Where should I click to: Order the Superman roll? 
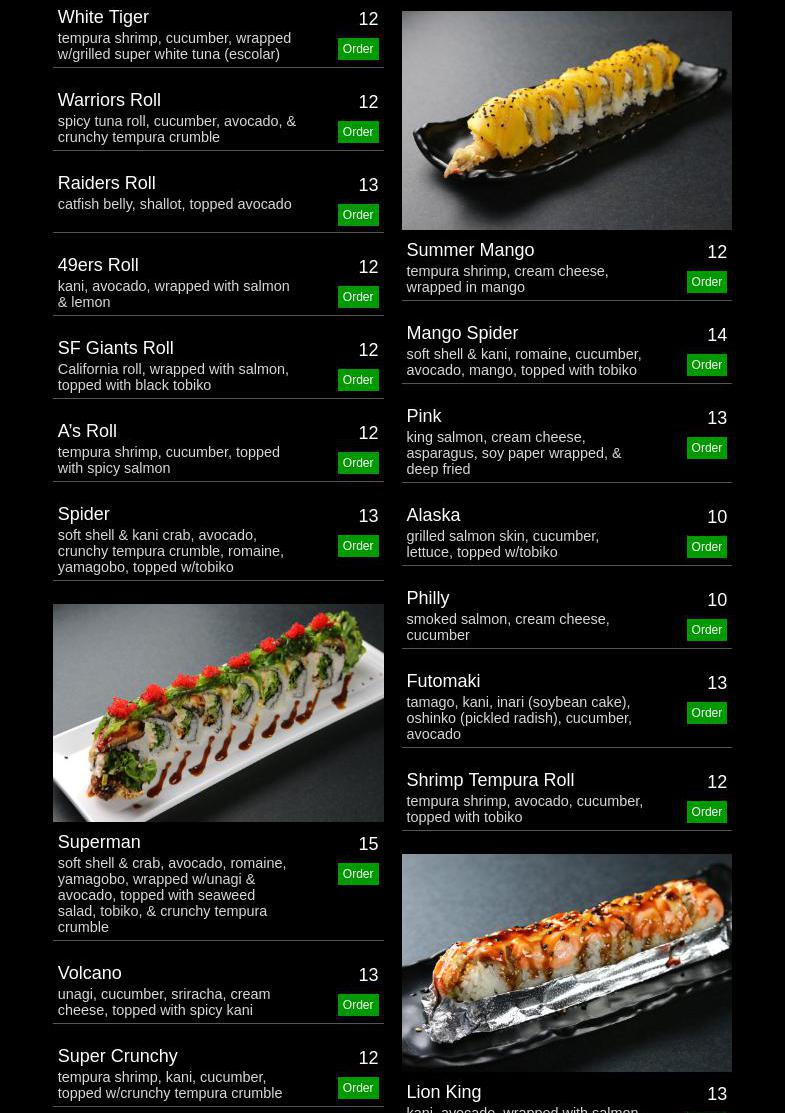357,874
